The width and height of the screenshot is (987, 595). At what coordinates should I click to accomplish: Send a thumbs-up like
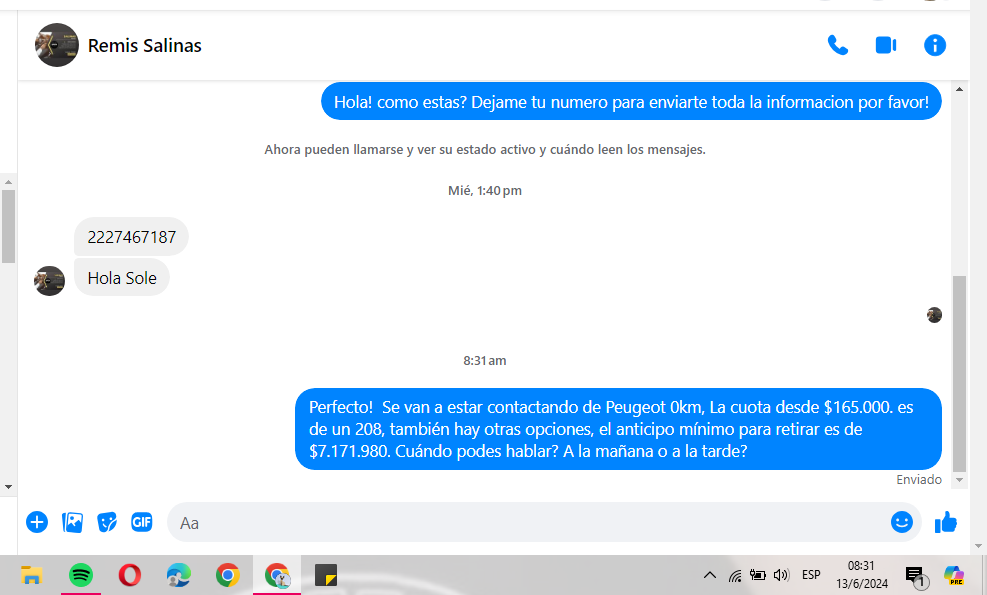pyautogui.click(x=945, y=522)
